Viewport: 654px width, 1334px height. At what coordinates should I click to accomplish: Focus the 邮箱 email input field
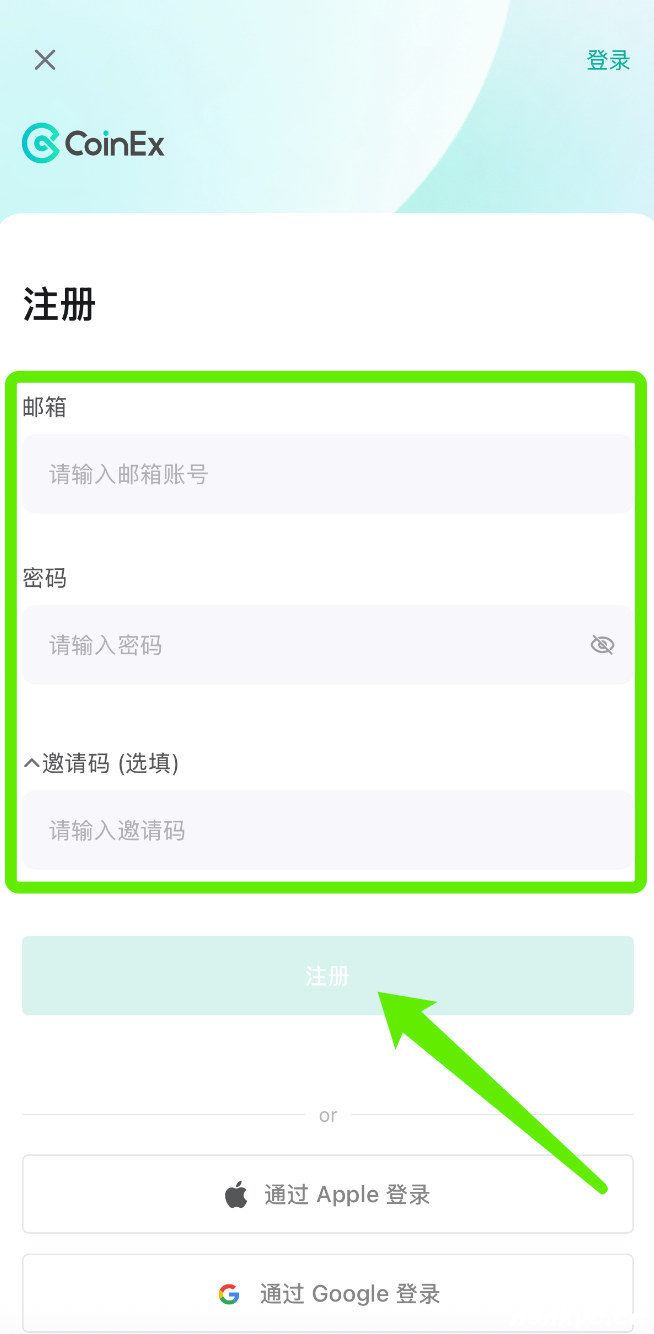click(x=327, y=474)
